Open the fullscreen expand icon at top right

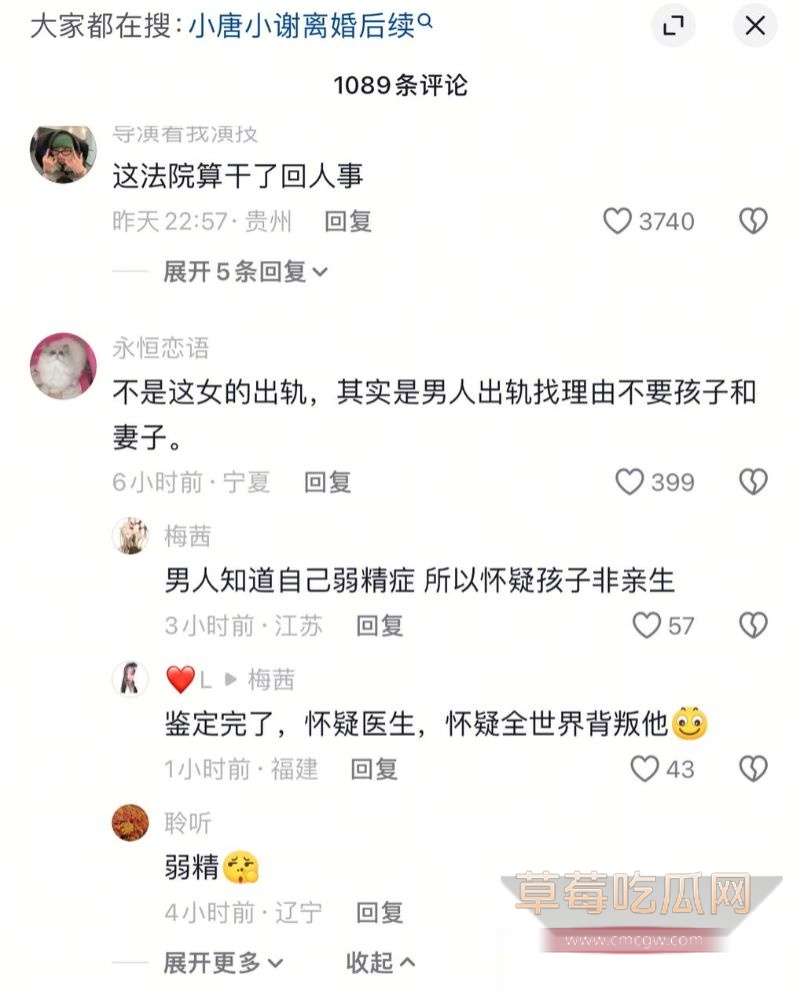coord(673,26)
